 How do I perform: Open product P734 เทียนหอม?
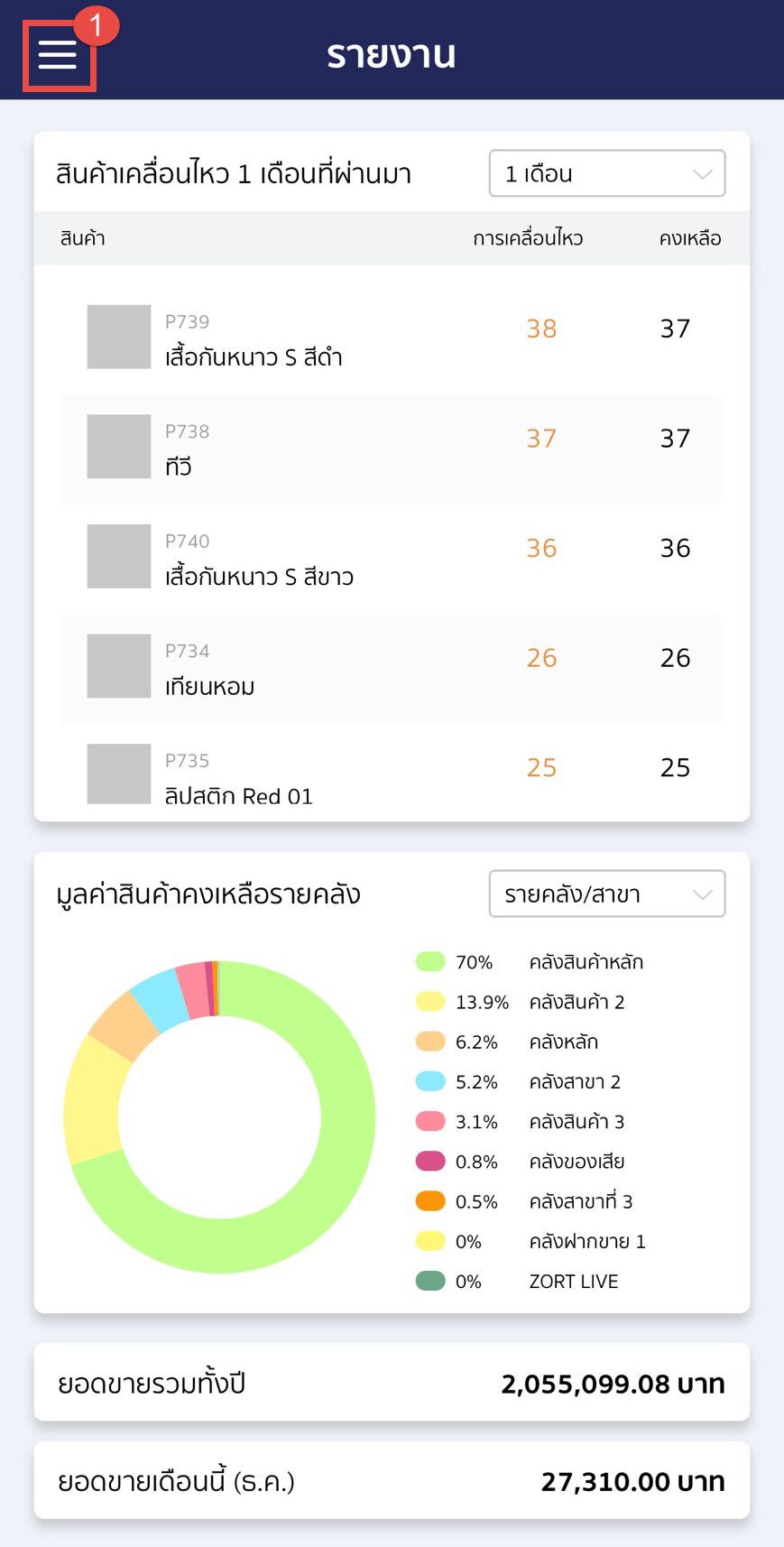coord(391,669)
